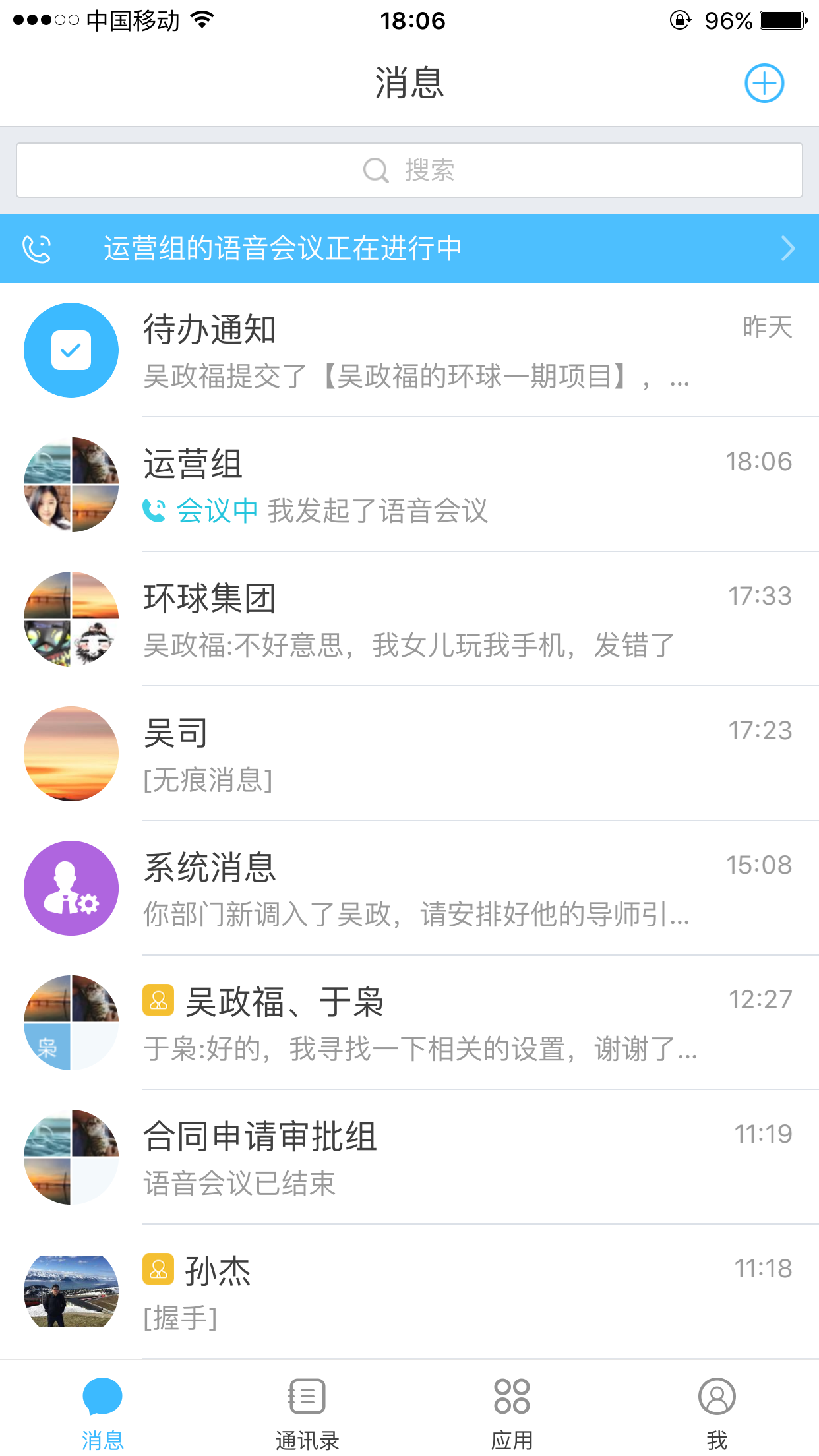This screenshot has width=819, height=1456.
Task: Tap the plus icon to add new
Action: click(764, 84)
